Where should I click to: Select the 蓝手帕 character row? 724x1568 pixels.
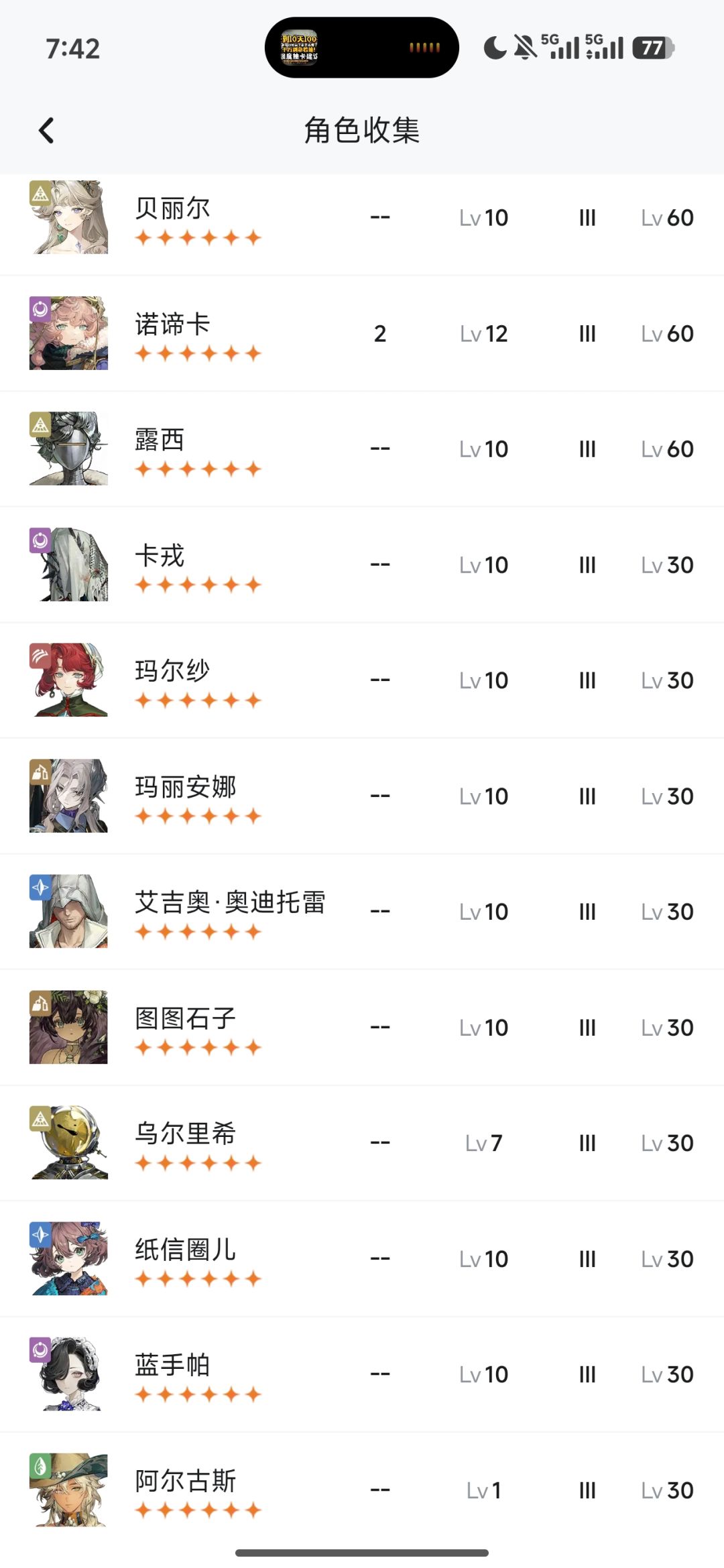point(362,1374)
